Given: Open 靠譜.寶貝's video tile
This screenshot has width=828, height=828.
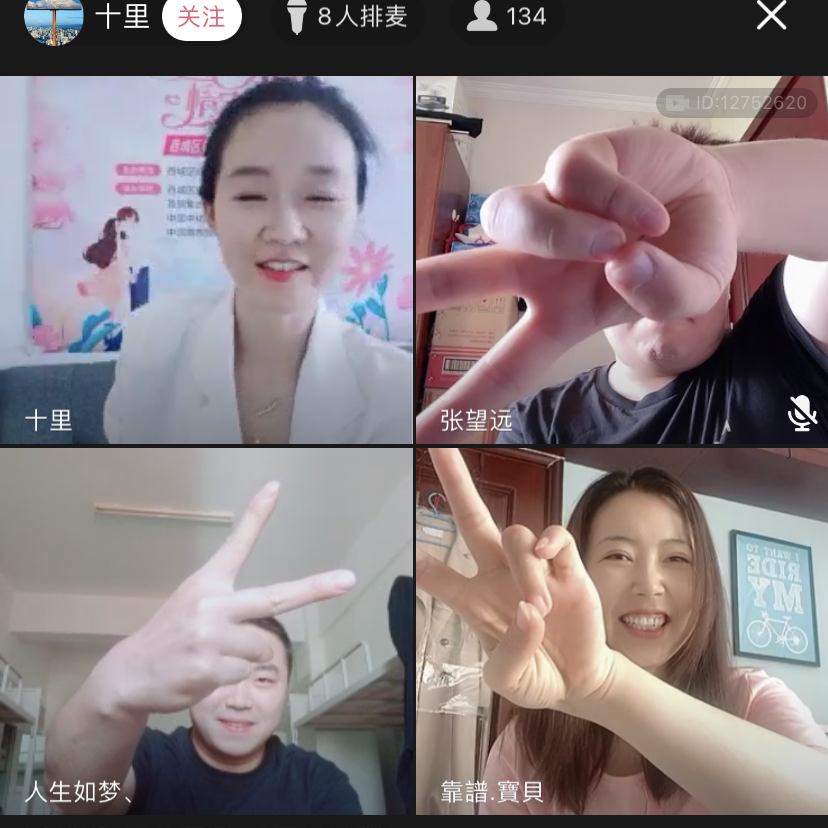Looking at the screenshot, I should pos(621,631).
